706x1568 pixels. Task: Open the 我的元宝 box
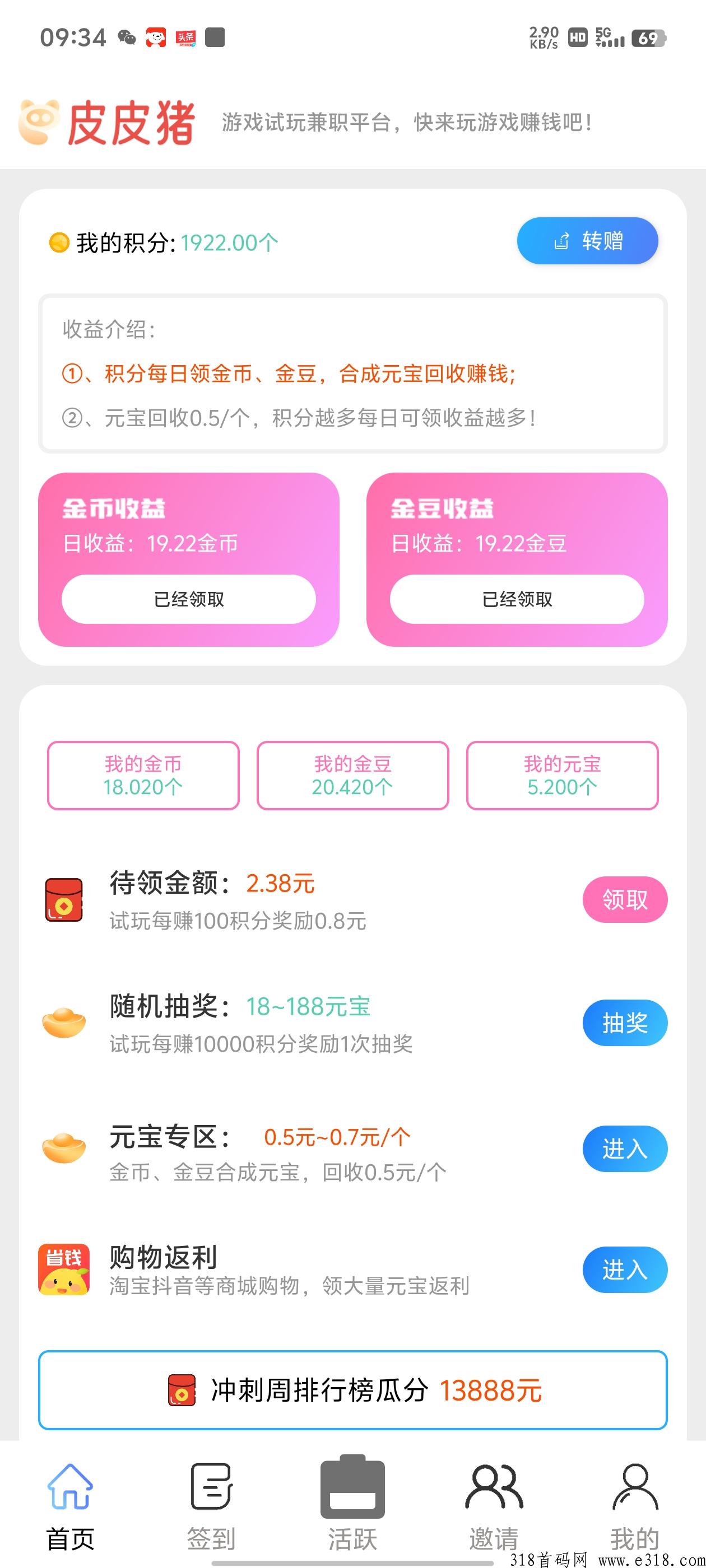[x=562, y=776]
